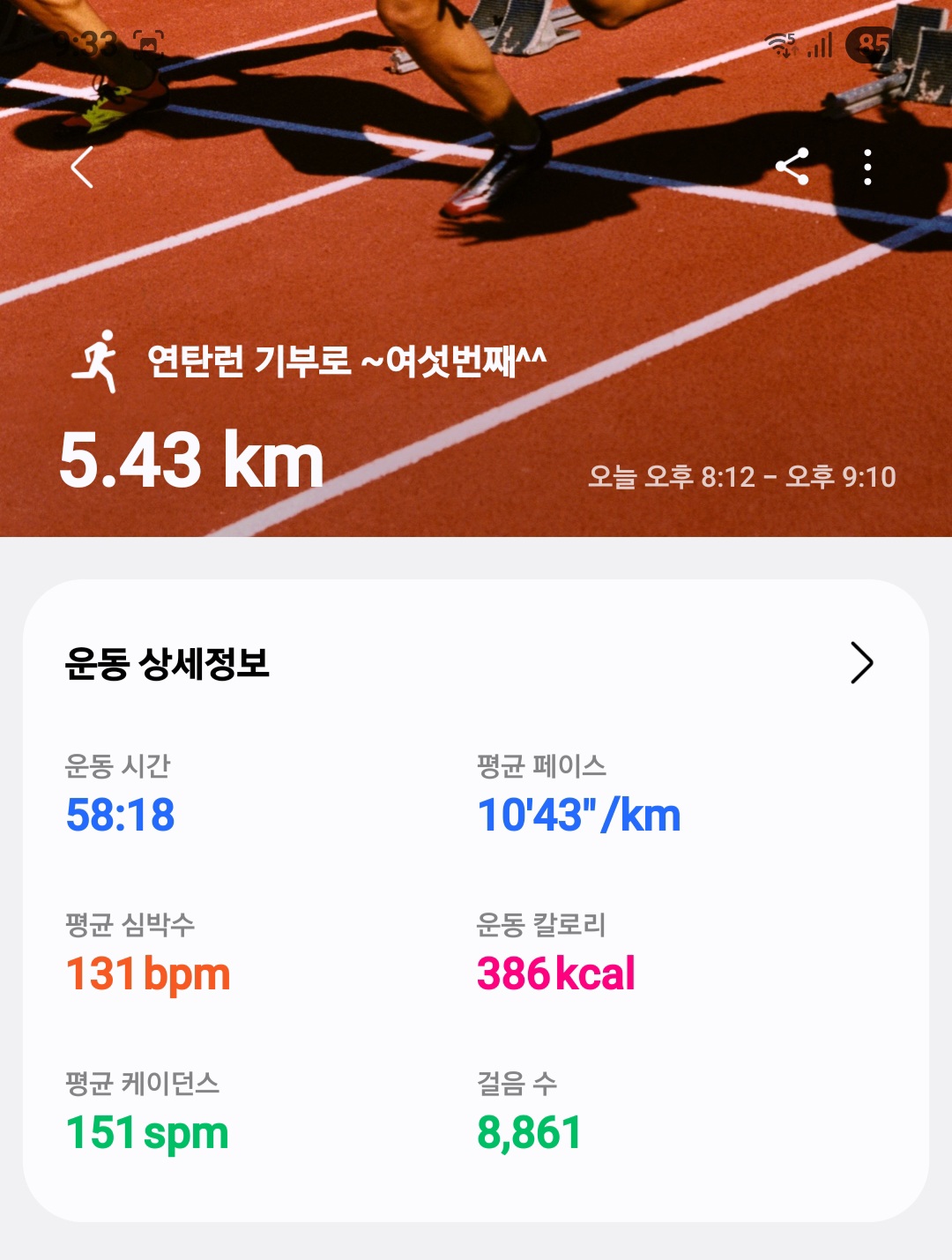Expand 운동 상세정보 with the chevron
Viewport: 952px width, 1260px height.
click(861, 663)
